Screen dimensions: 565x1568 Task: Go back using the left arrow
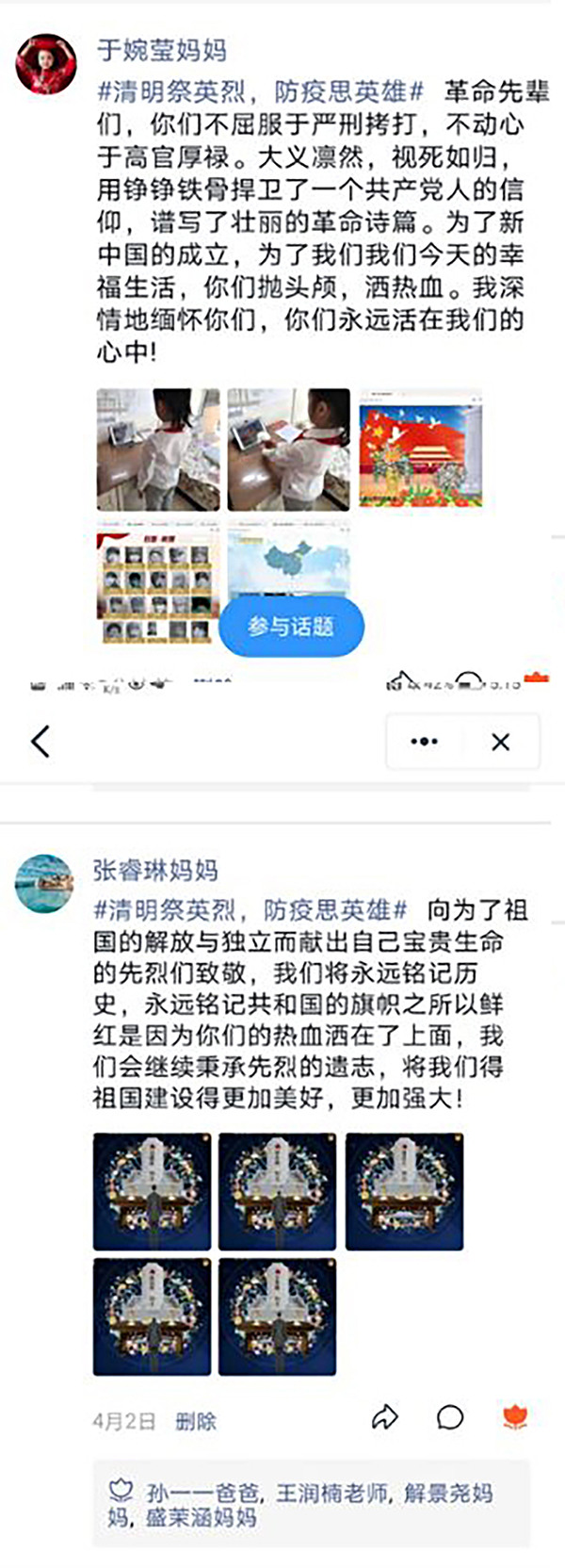(40, 742)
